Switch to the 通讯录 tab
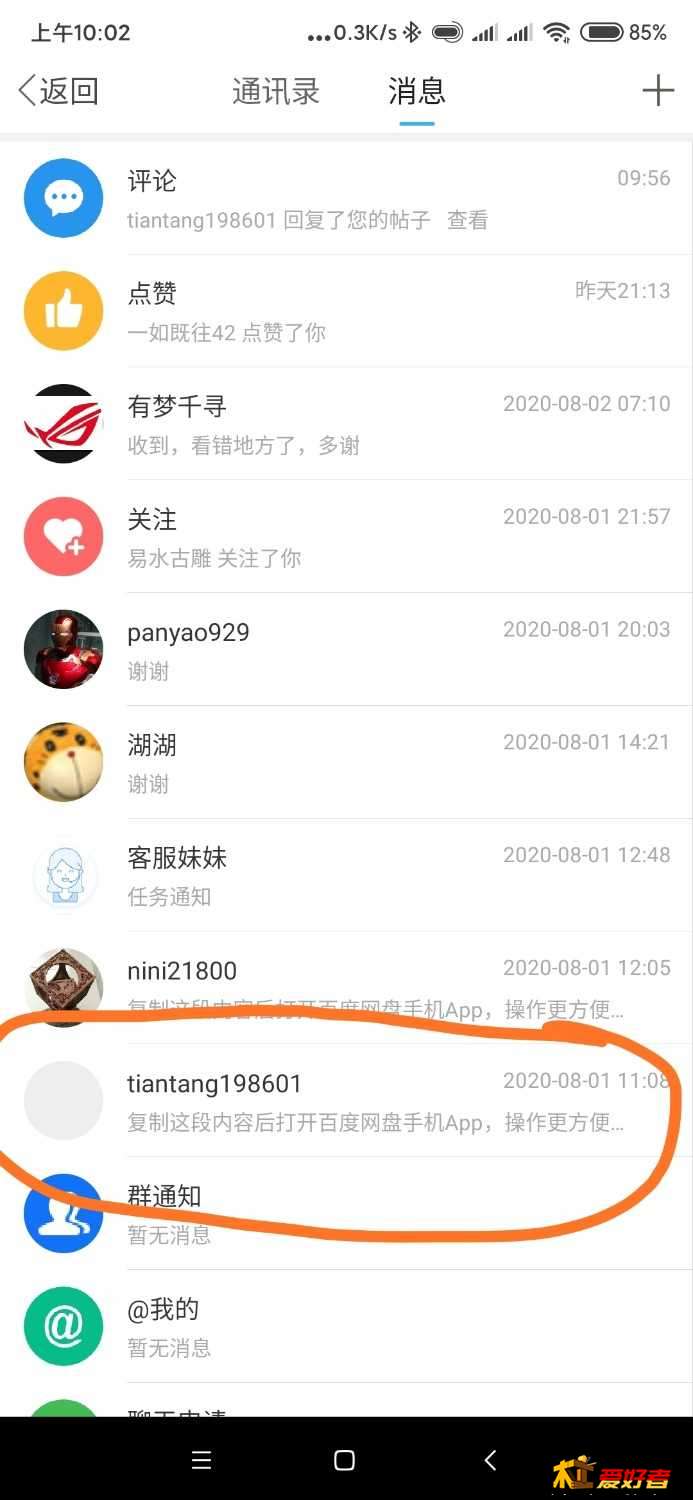The height and width of the screenshot is (1500, 693). (275, 91)
